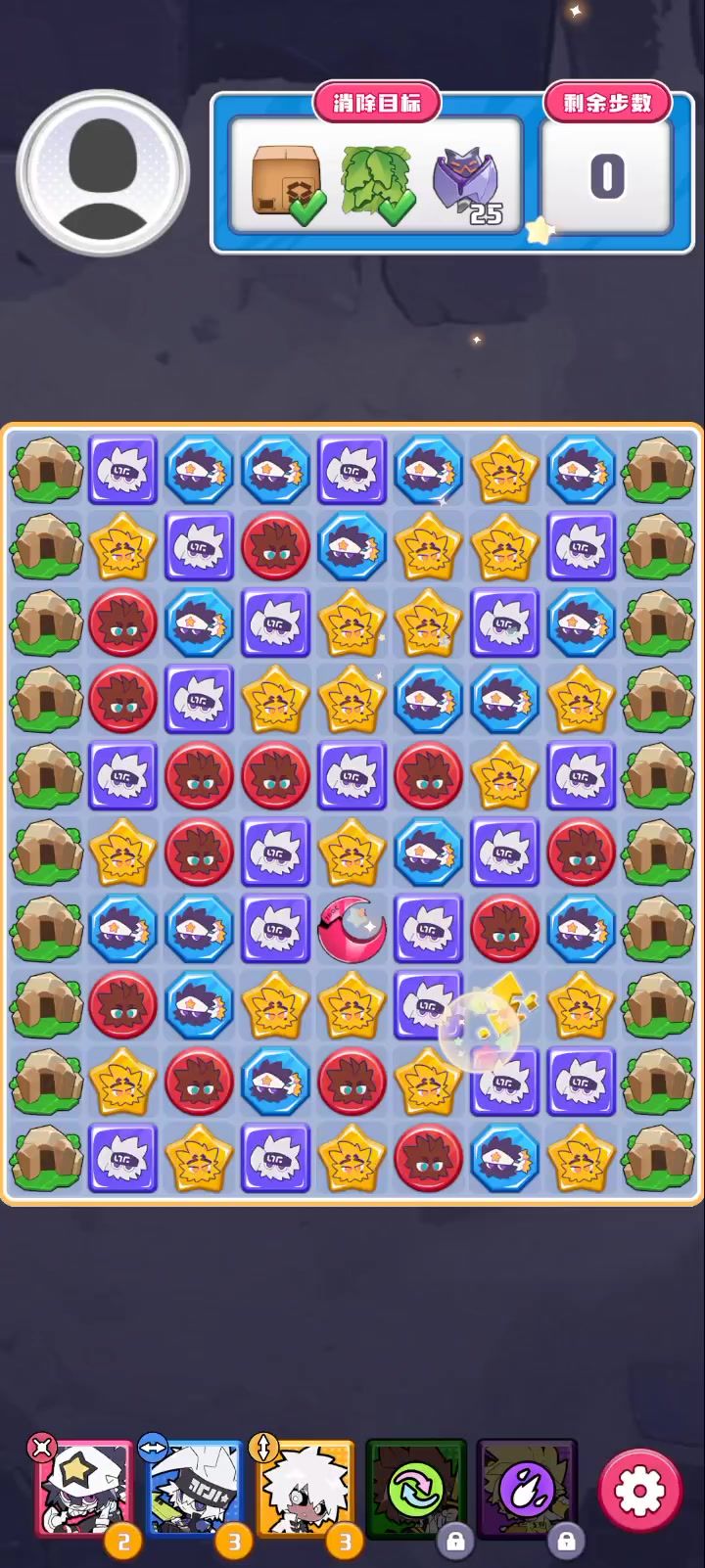Open the player profile avatar
The image size is (705, 1568).
(103, 173)
